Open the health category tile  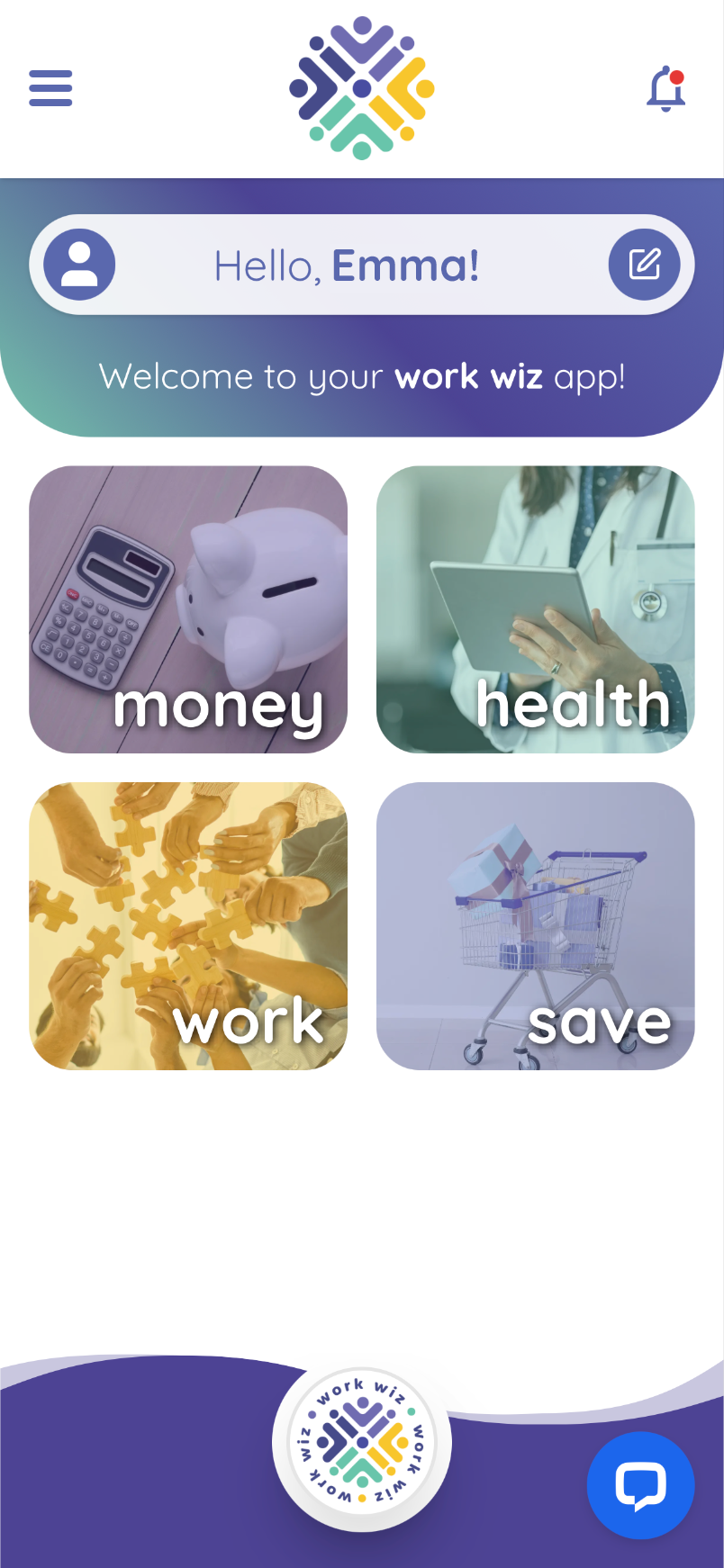[x=535, y=609]
